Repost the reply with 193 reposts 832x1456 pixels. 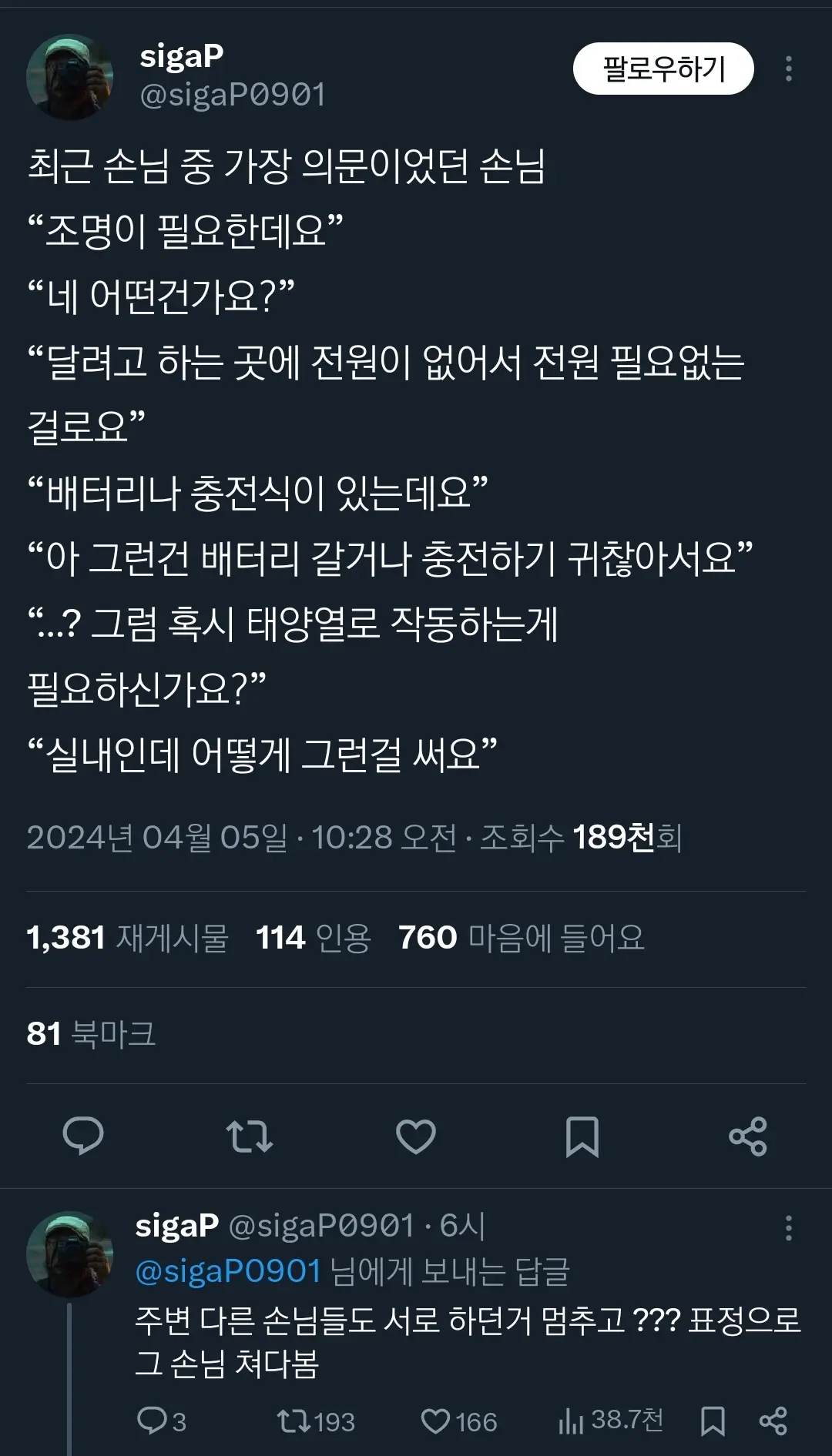click(316, 1421)
